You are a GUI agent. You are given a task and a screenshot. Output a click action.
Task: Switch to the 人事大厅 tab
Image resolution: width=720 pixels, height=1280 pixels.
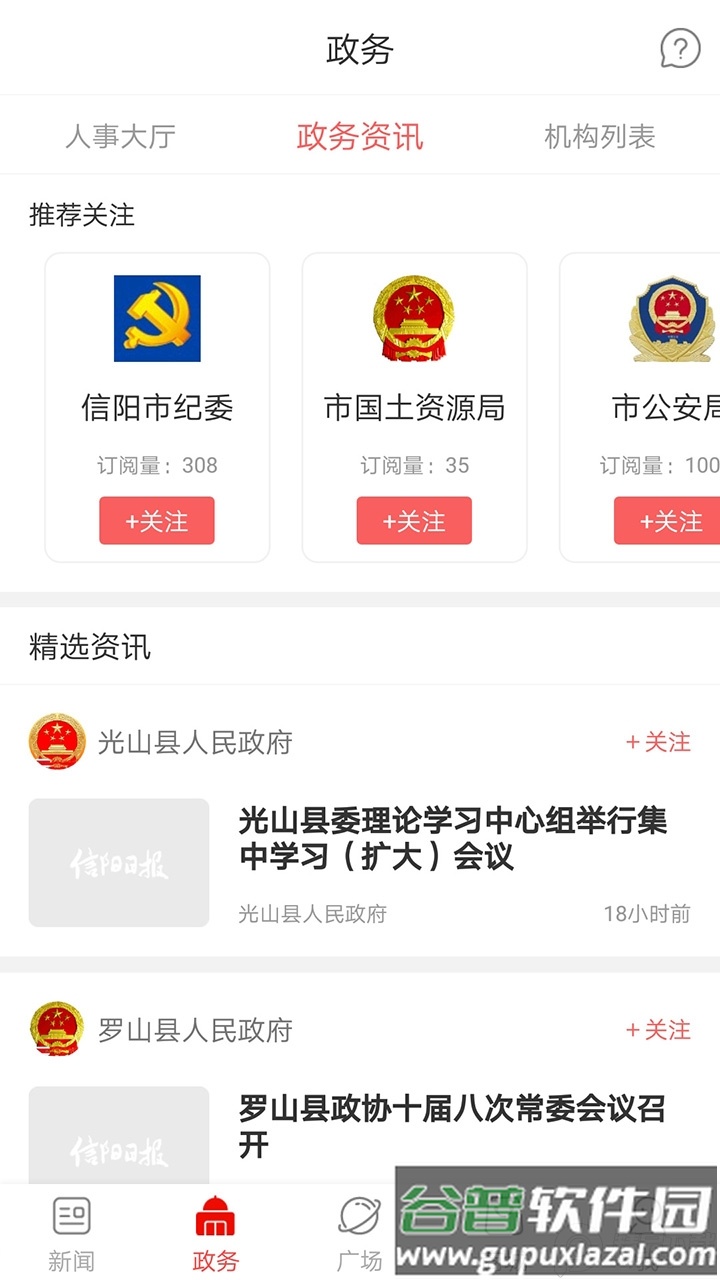[120, 140]
